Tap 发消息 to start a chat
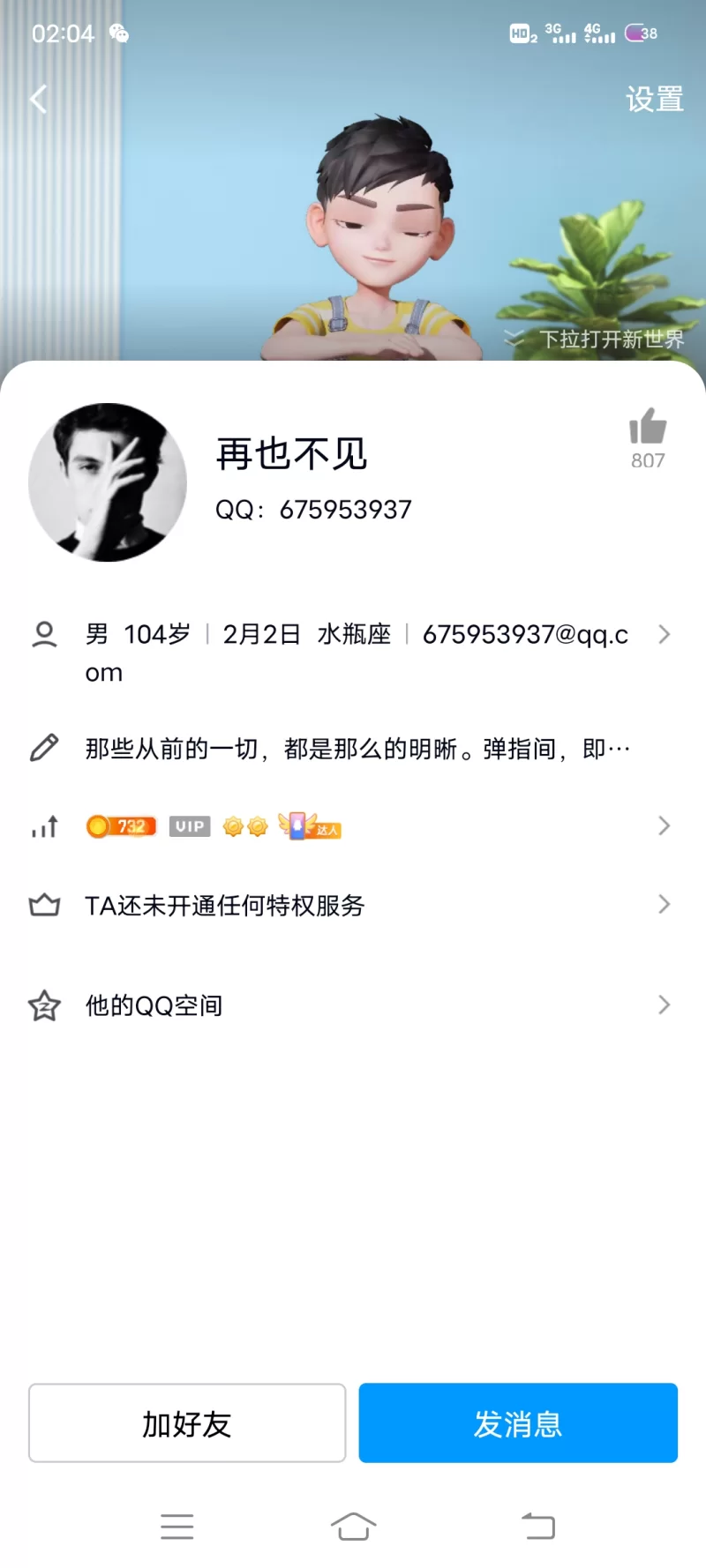Viewport: 706px width, 1568px height. click(x=518, y=1423)
